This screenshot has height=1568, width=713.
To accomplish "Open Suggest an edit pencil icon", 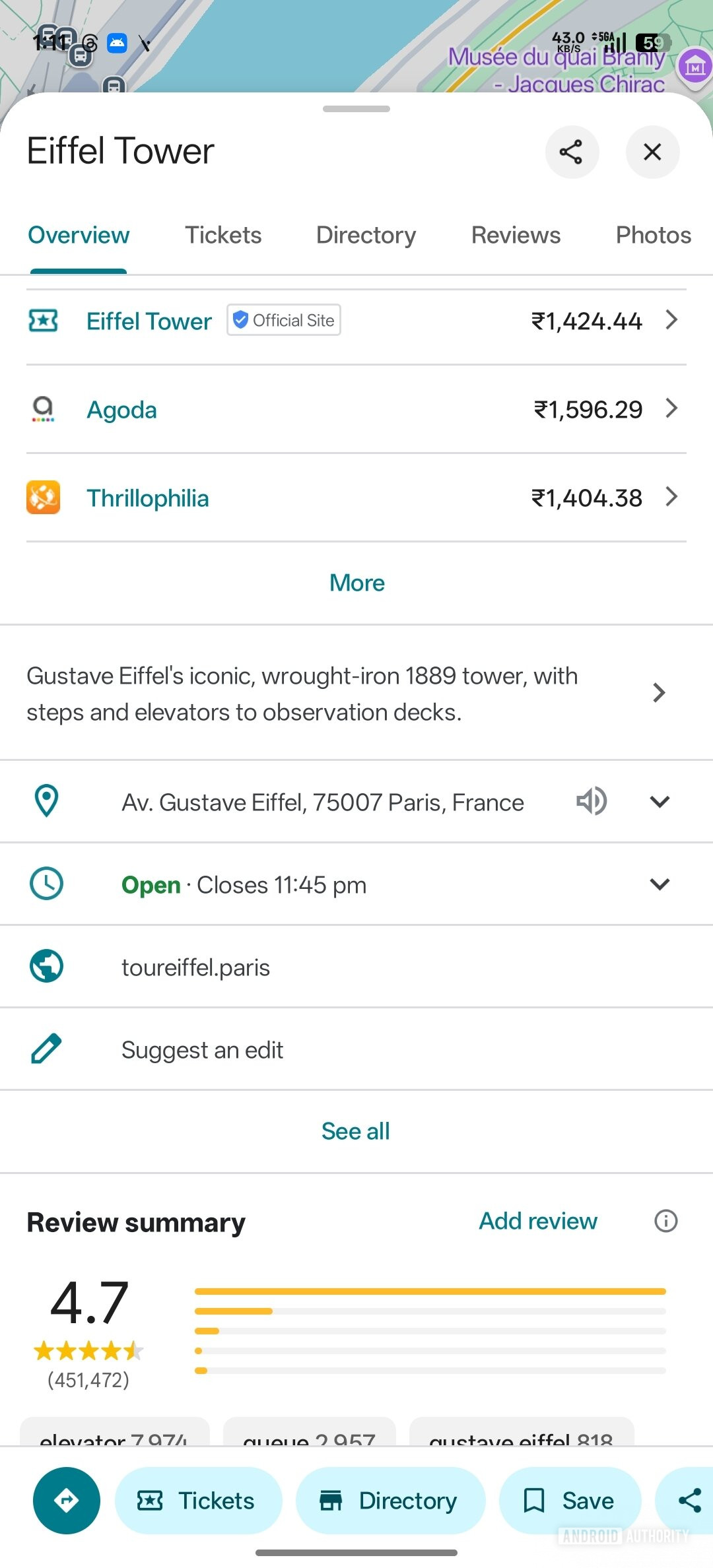I will (x=46, y=1049).
